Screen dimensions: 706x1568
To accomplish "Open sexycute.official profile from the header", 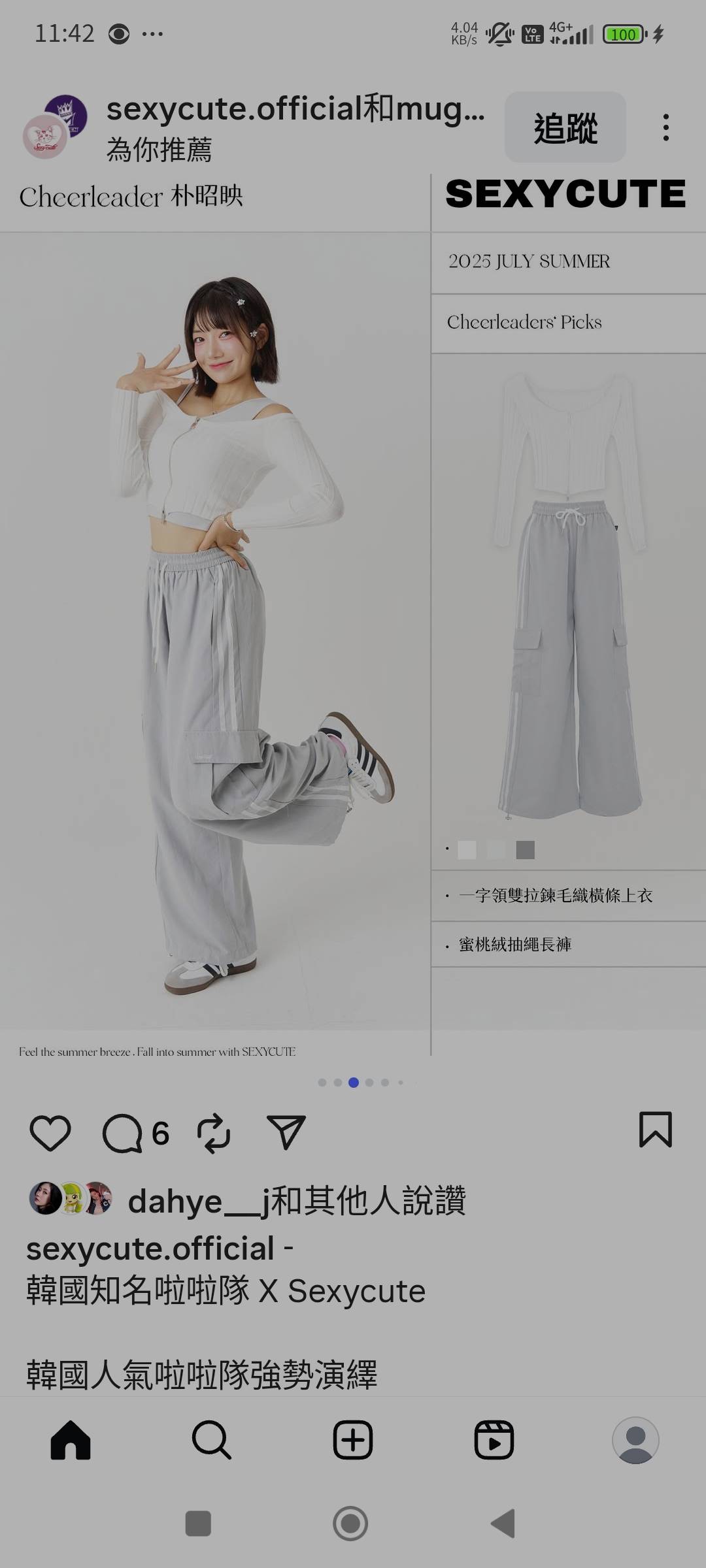I will [294, 109].
